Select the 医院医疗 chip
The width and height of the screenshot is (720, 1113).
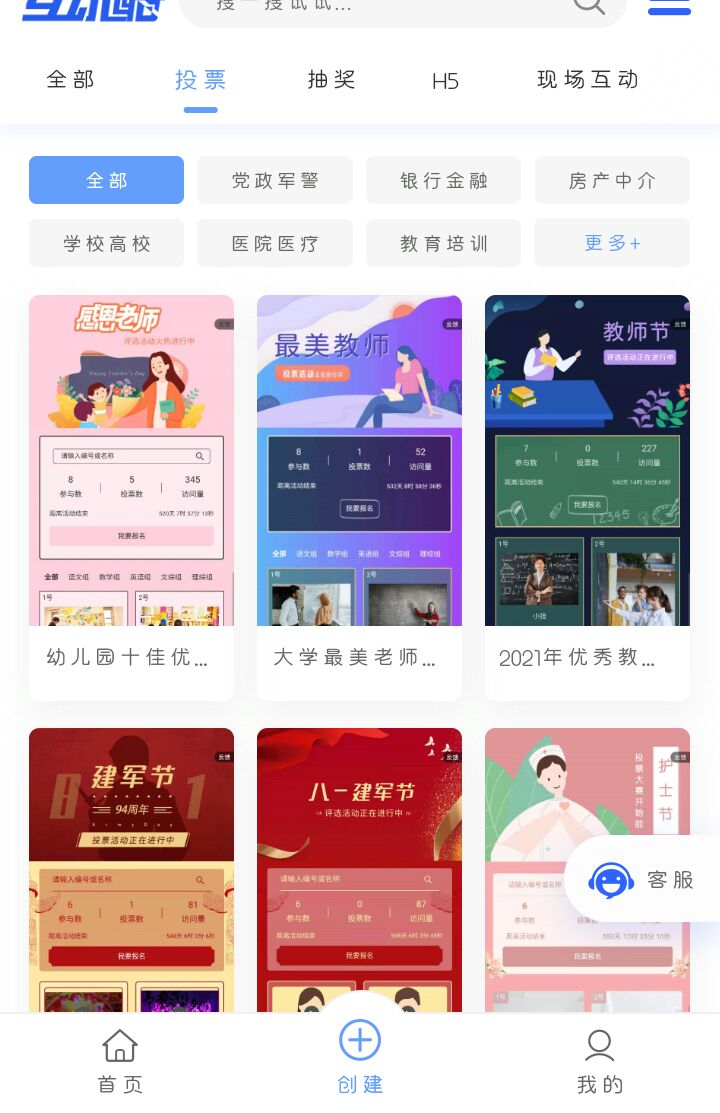[275, 243]
